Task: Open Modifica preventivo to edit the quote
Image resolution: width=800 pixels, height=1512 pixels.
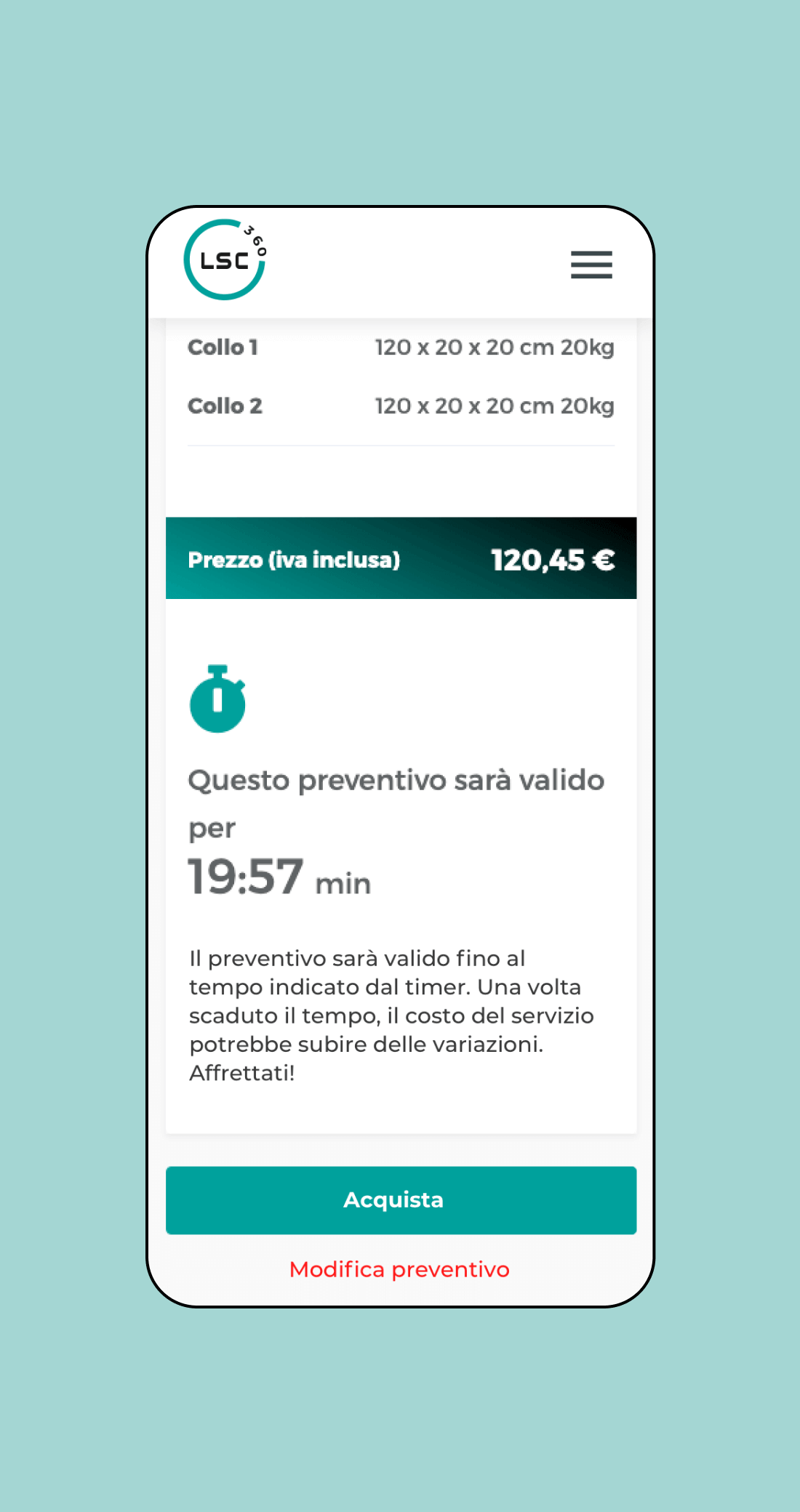Action: pyautogui.click(x=400, y=1269)
